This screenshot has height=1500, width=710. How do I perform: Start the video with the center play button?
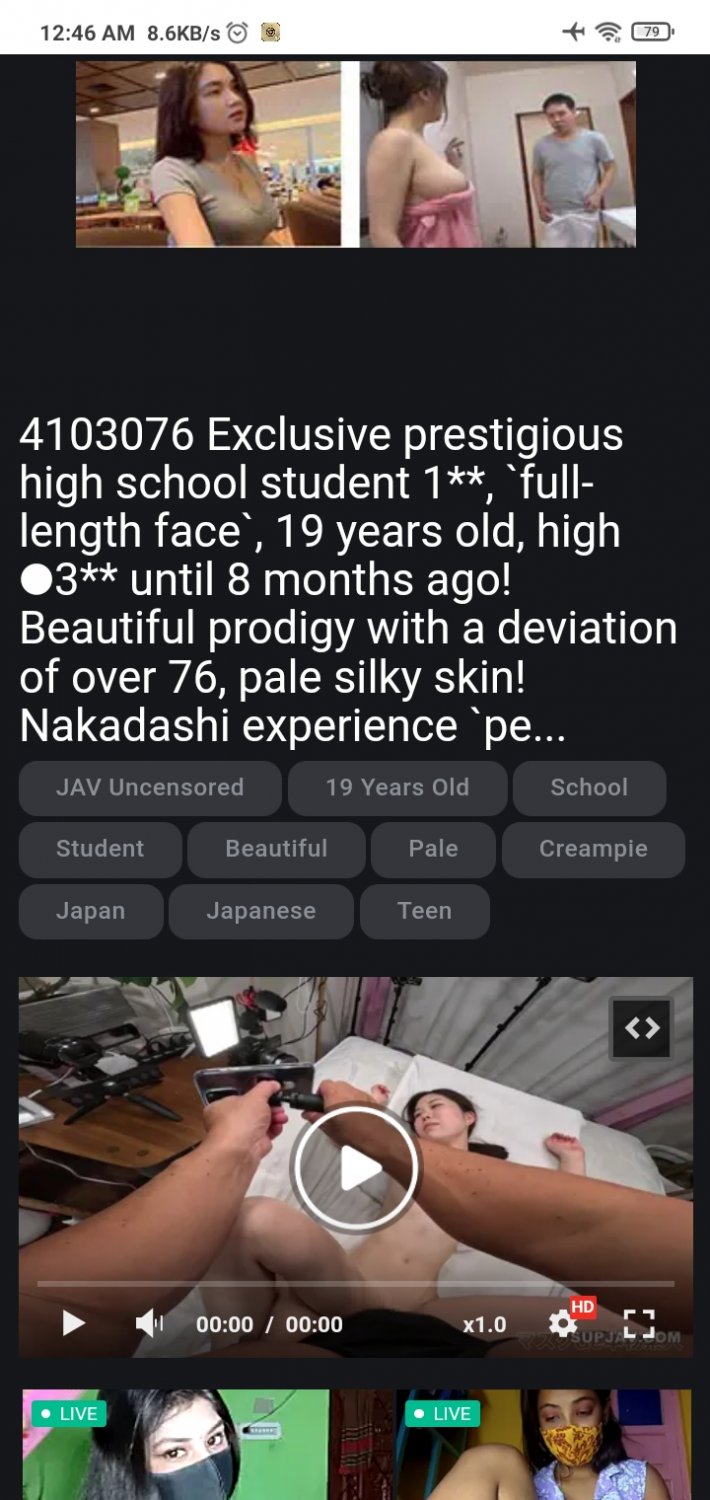(355, 1167)
